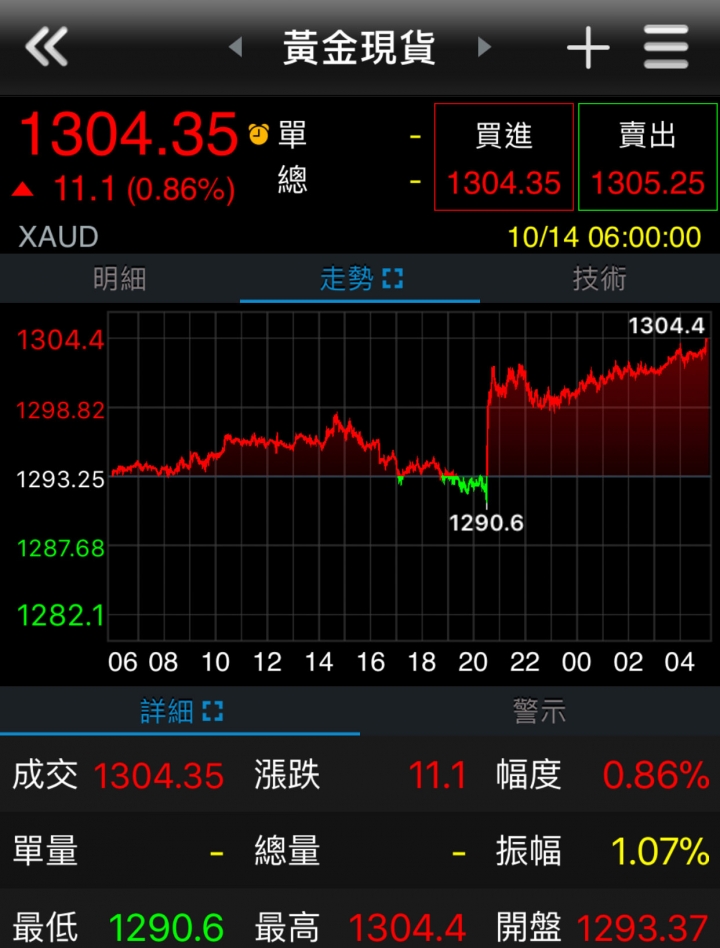Switch to the previous instrument arrow

pos(236,47)
